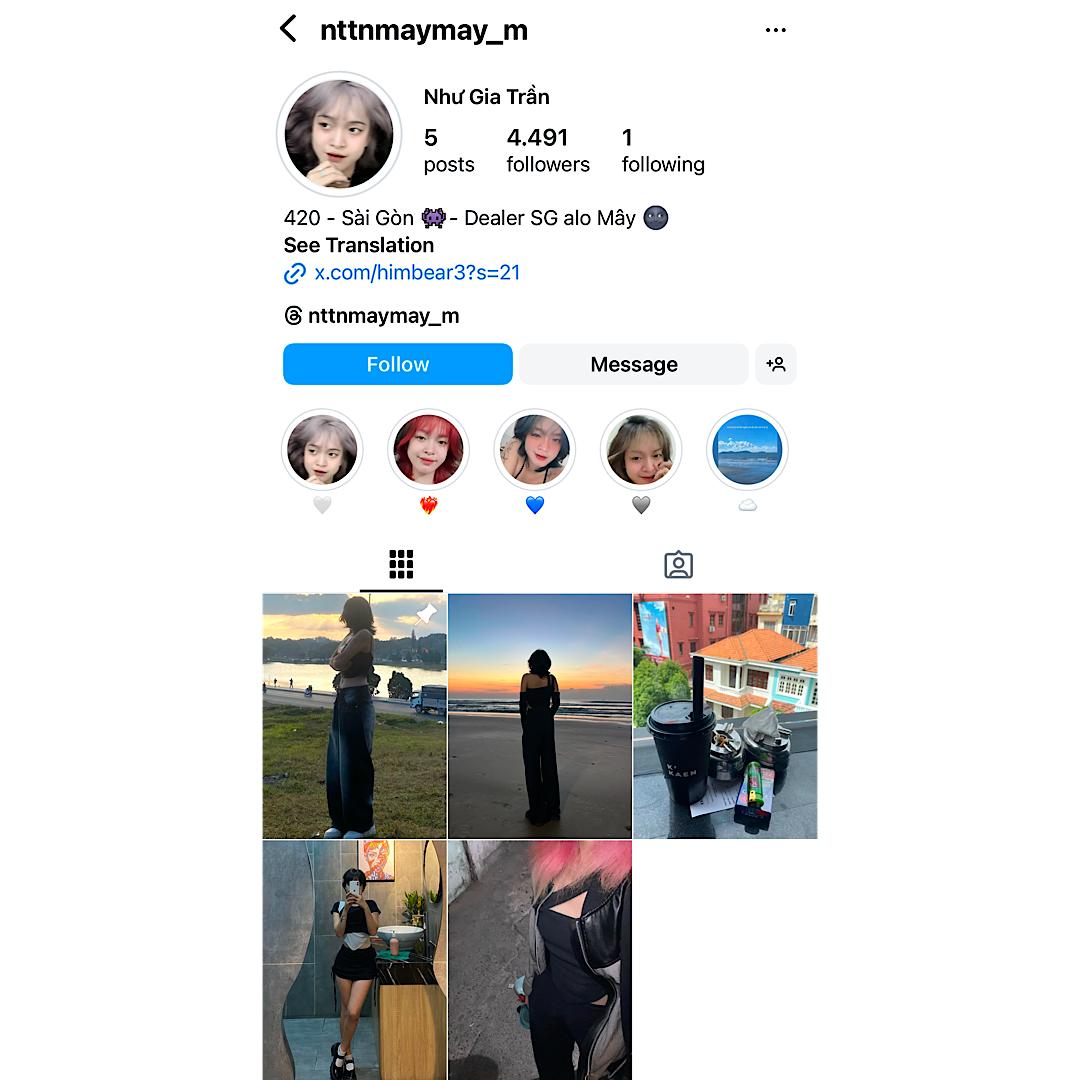Open the mirror selfie post

click(x=354, y=960)
